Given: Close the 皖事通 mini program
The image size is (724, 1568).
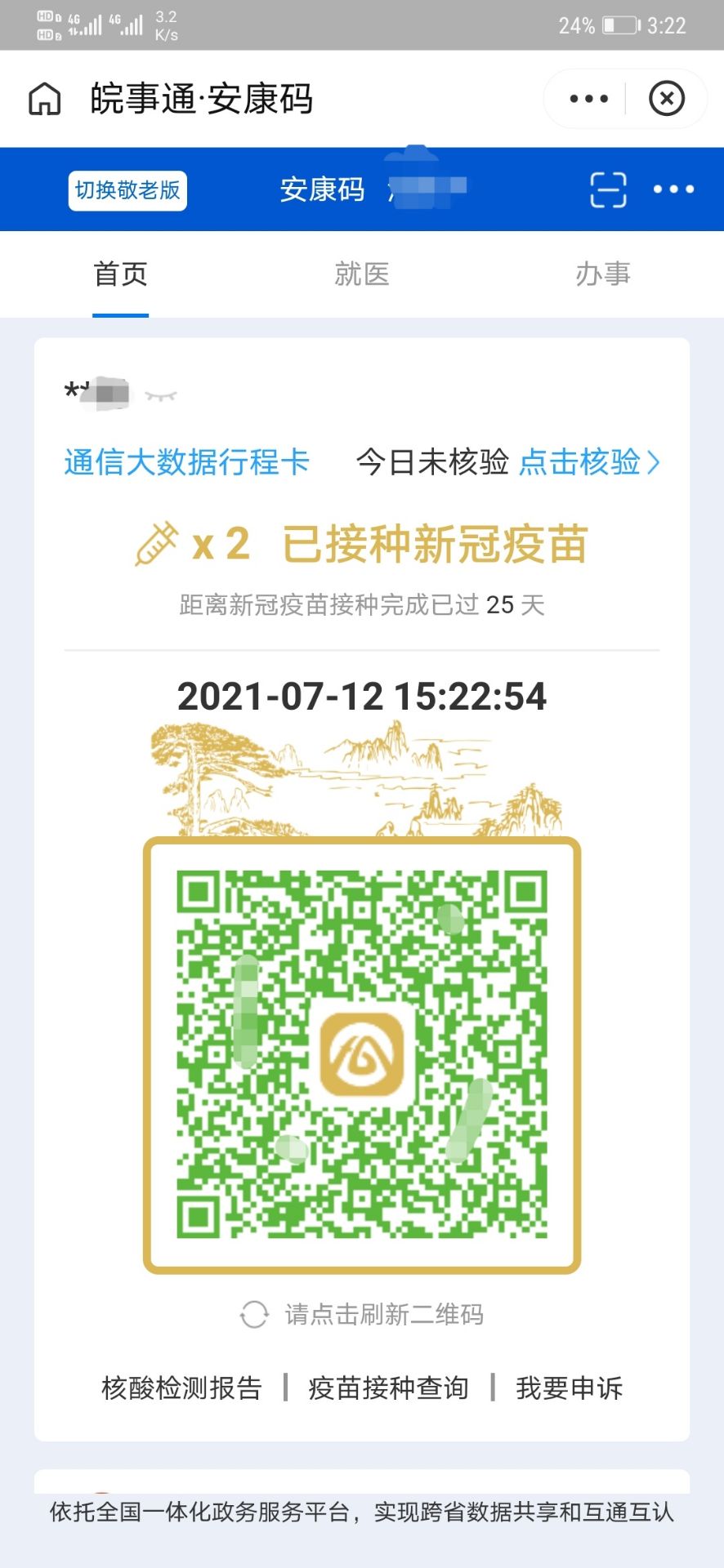Looking at the screenshot, I should pyautogui.click(x=666, y=99).
